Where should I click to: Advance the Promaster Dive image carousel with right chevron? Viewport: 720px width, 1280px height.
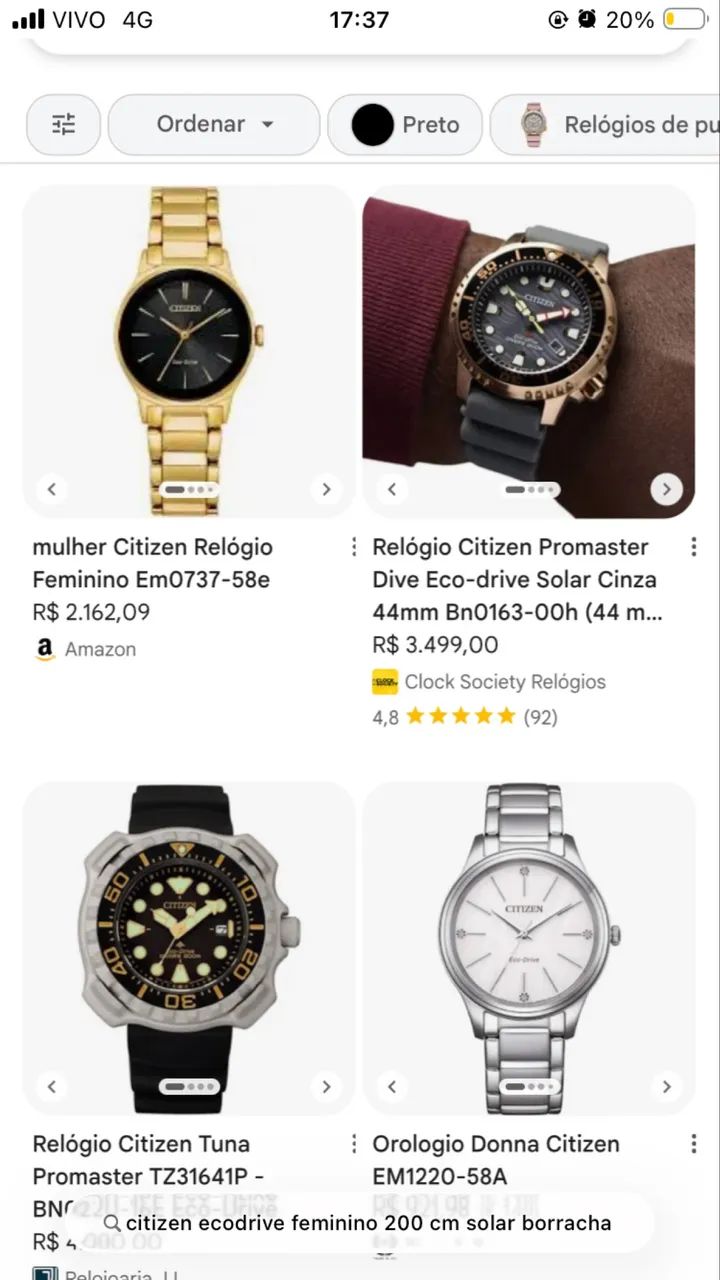pos(666,489)
